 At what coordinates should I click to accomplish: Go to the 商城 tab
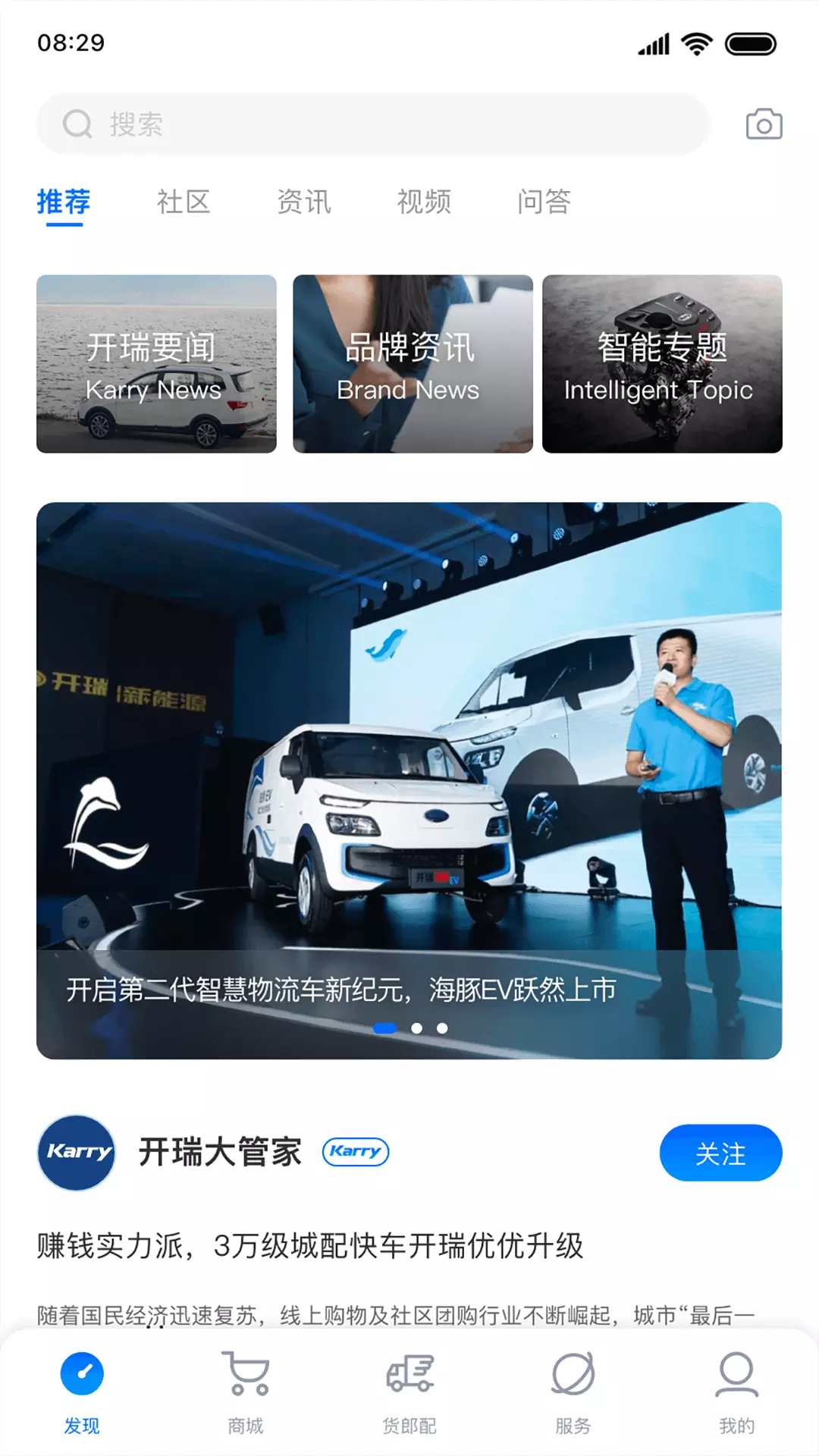click(x=246, y=1392)
